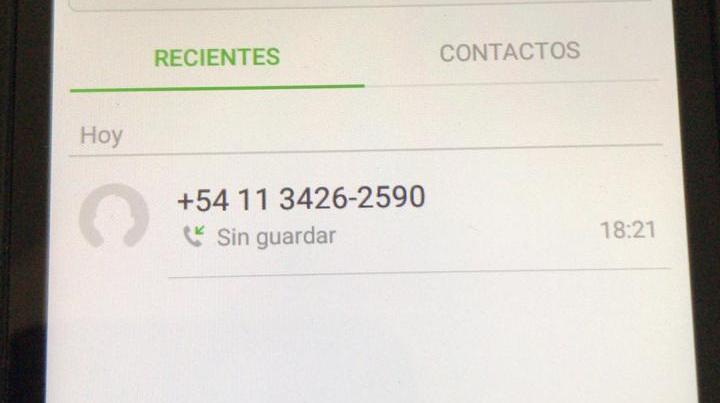The width and height of the screenshot is (720, 403).
Task: Switch to the Contactos tab
Action: pyautogui.click(x=509, y=52)
